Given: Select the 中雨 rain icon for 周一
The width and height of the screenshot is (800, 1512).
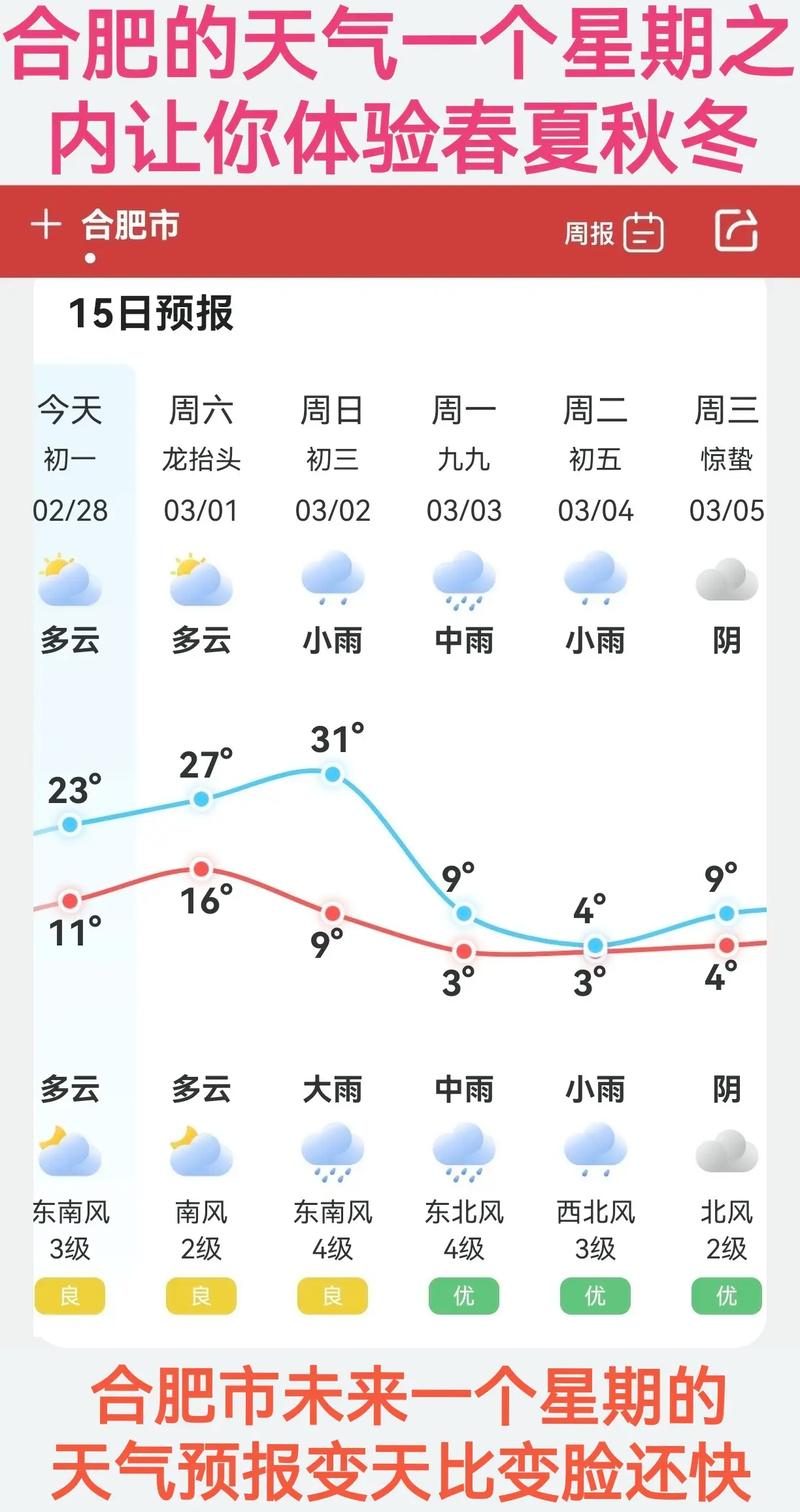Looking at the screenshot, I should pos(463,581).
